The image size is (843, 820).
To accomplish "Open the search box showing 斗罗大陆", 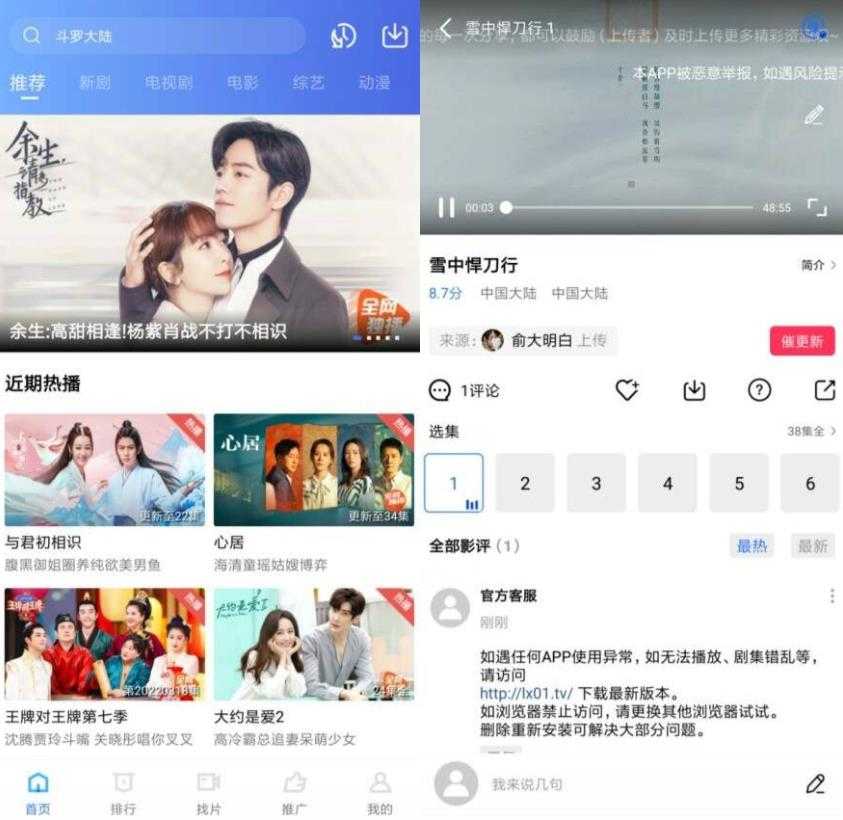I will 160,36.
